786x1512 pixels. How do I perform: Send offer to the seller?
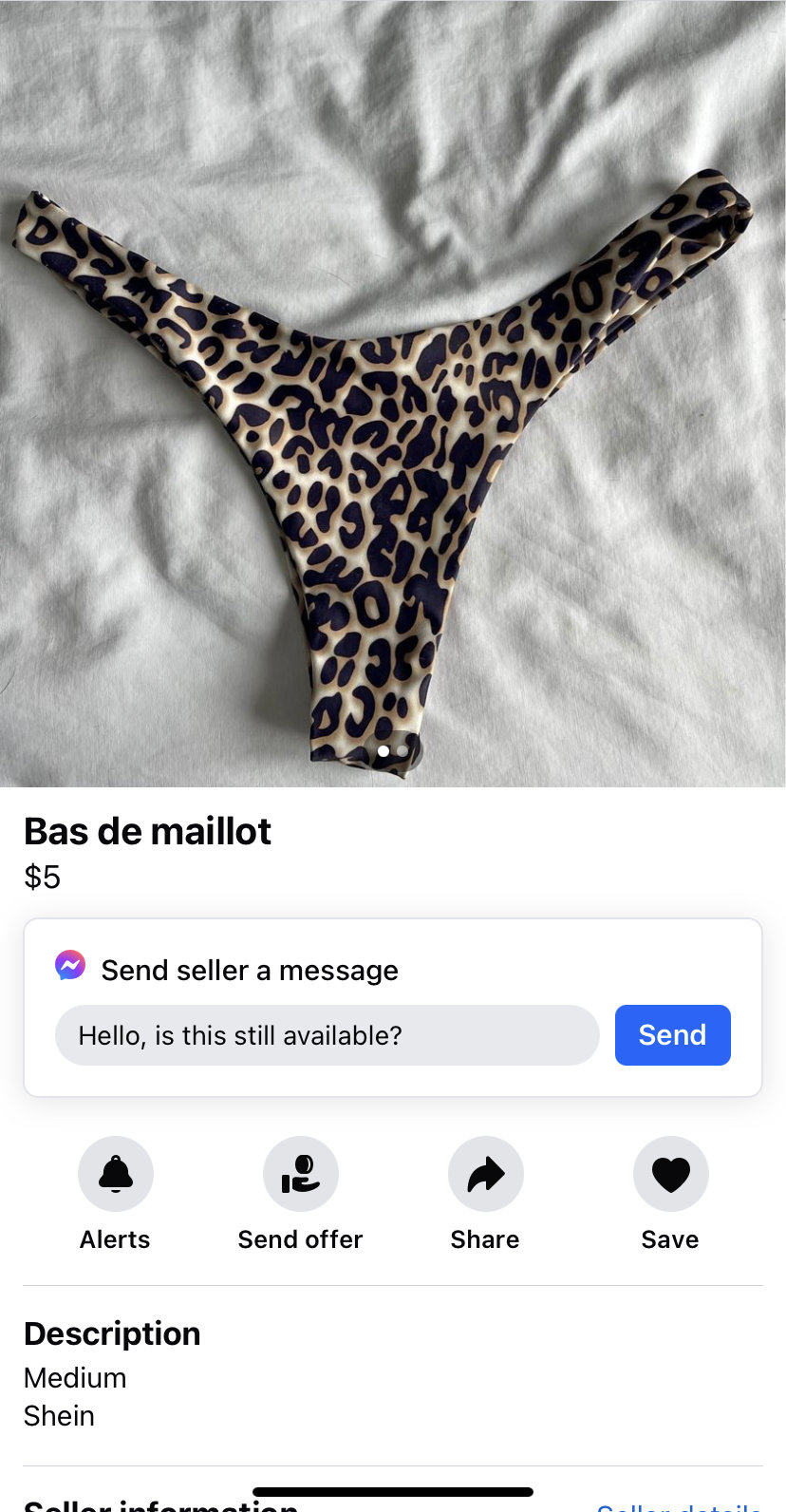click(300, 1174)
